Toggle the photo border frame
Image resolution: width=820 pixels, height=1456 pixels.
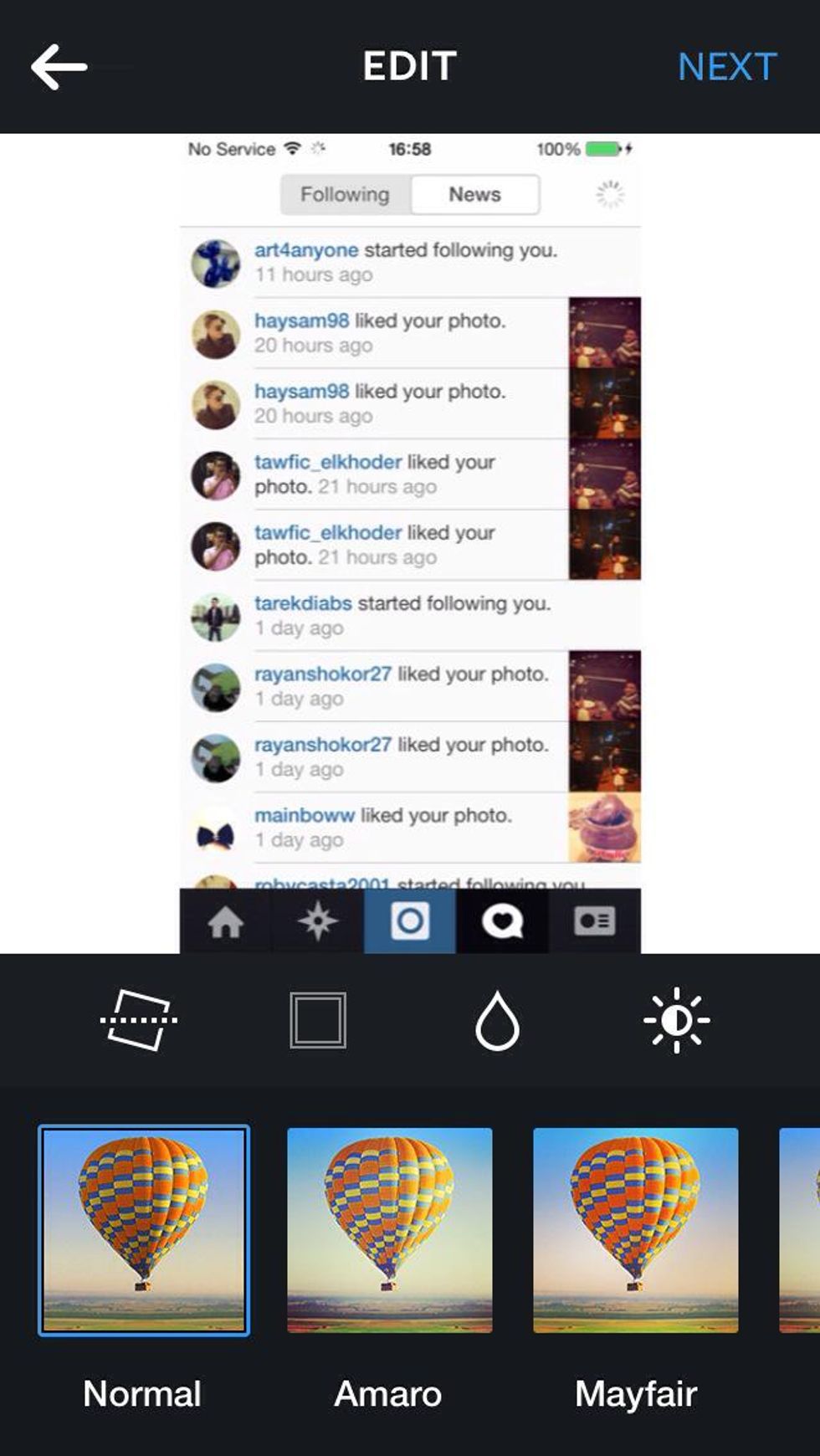click(x=318, y=1020)
